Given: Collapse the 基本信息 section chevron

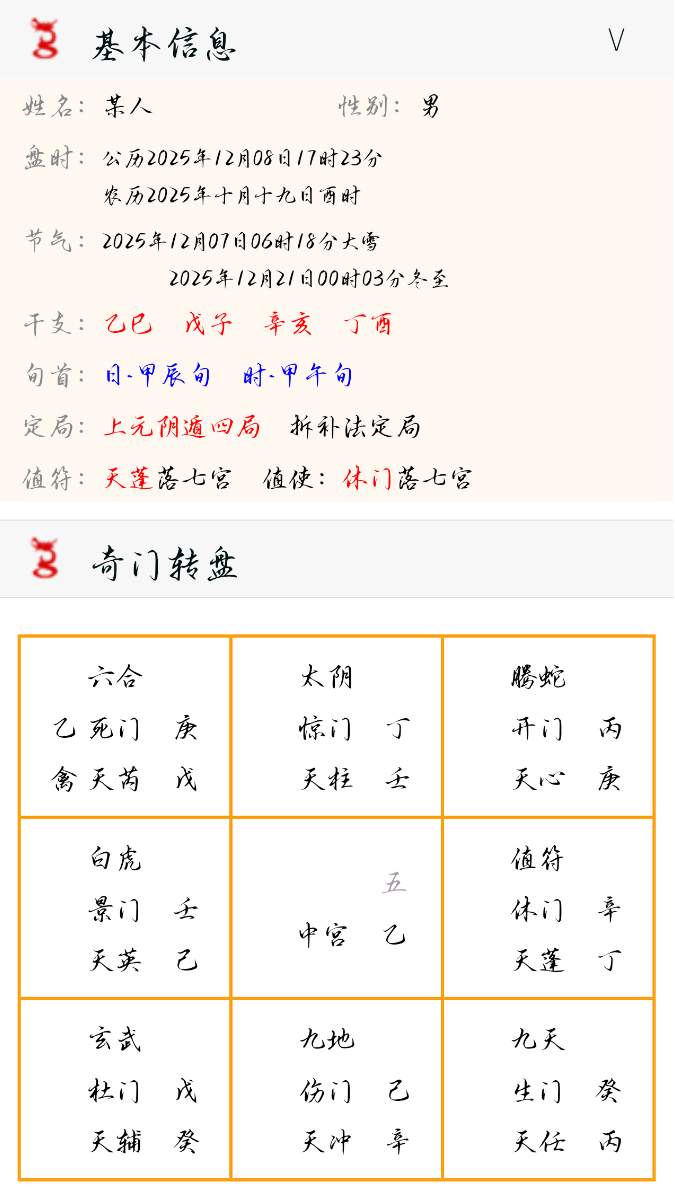Looking at the screenshot, I should click(616, 41).
